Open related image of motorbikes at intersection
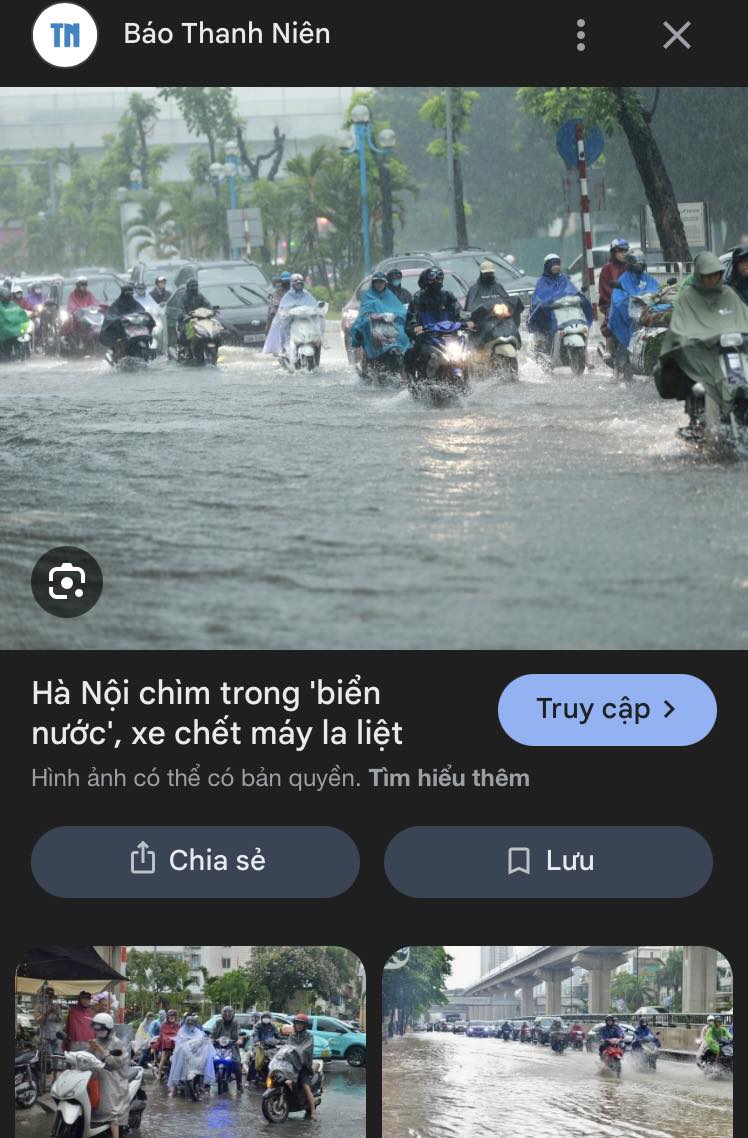Image resolution: width=748 pixels, height=1138 pixels. 190,1040
